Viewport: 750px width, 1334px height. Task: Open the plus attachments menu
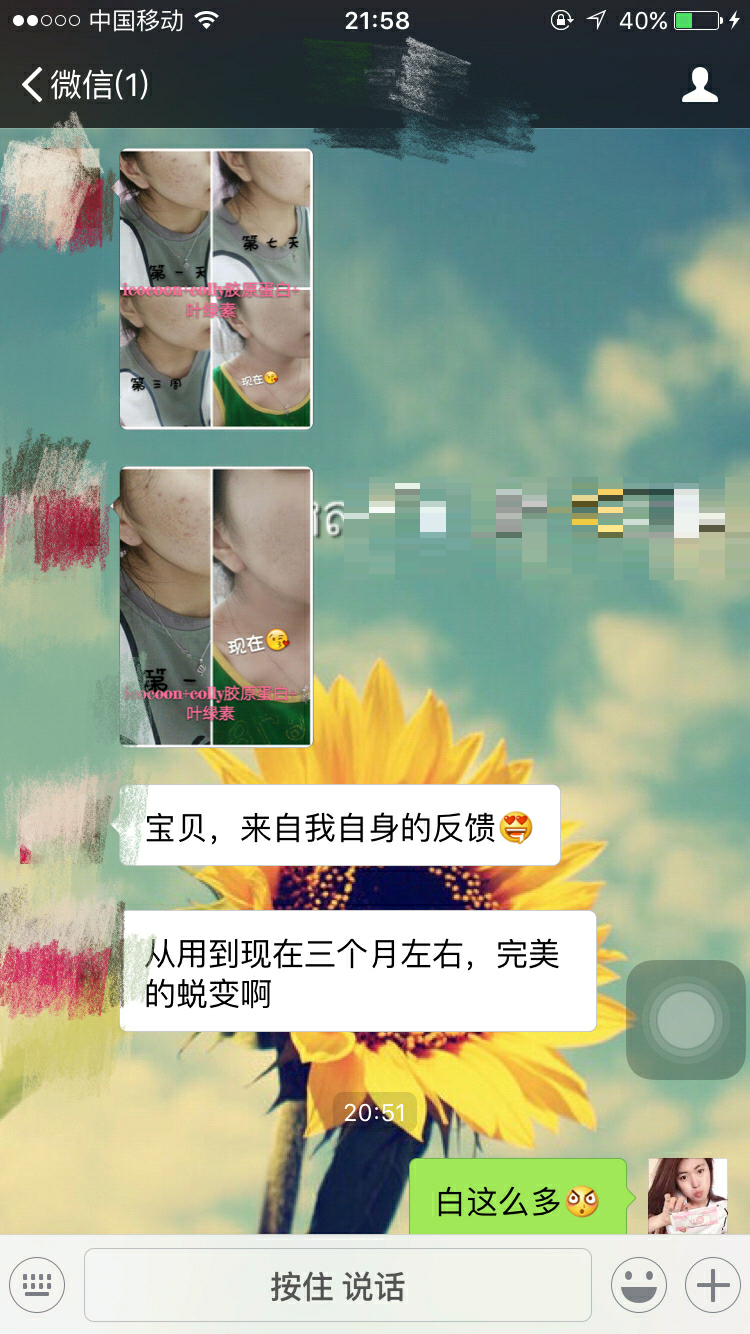pyautogui.click(x=712, y=1284)
